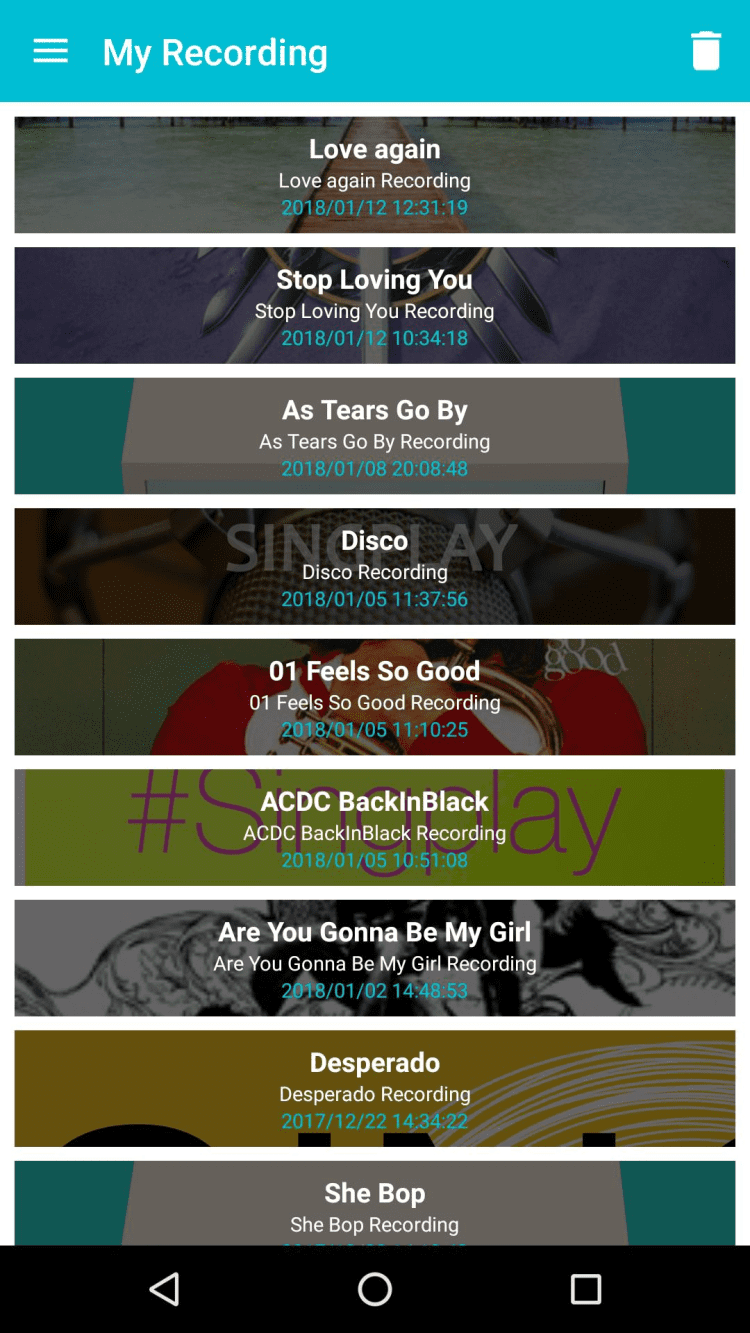Play the Stop Loving You recording
750x1333 pixels.
click(375, 305)
